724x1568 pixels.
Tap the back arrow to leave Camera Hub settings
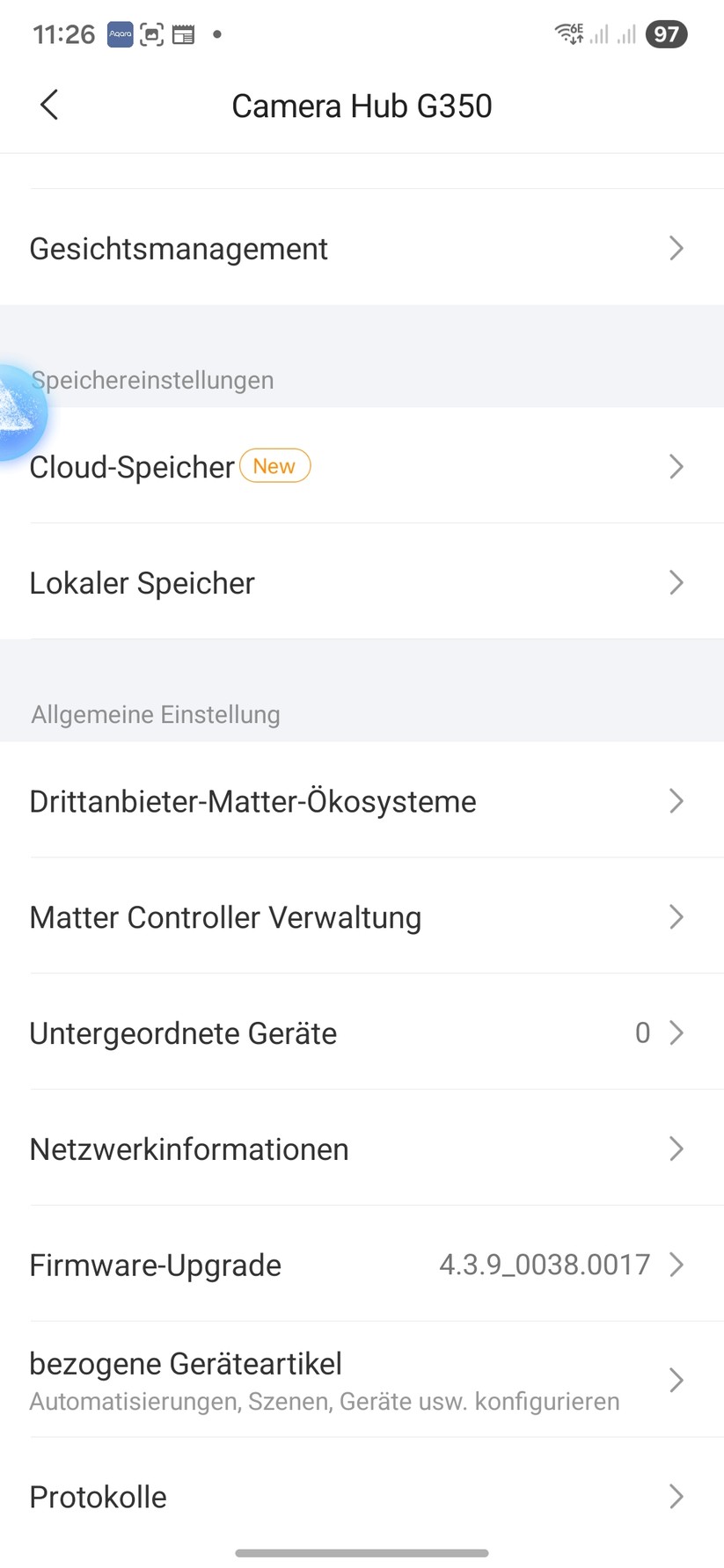click(x=48, y=105)
